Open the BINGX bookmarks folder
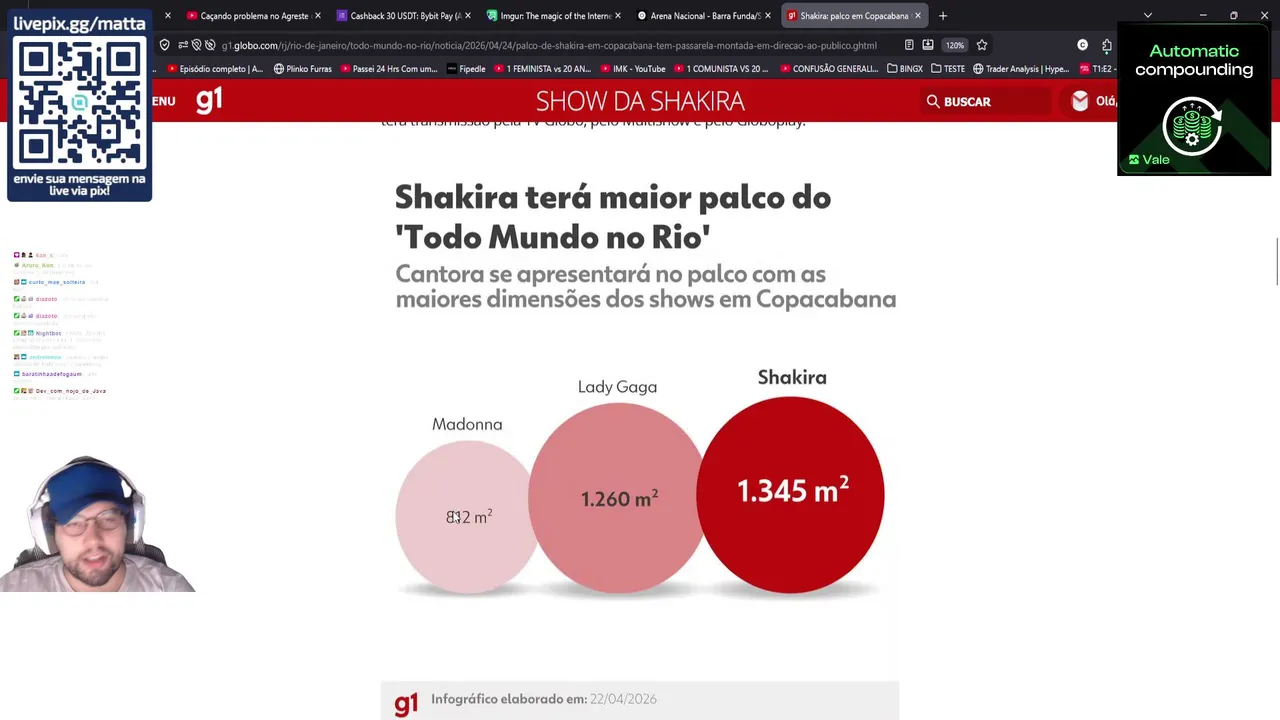Viewport: 1280px width, 720px height. coord(905,69)
